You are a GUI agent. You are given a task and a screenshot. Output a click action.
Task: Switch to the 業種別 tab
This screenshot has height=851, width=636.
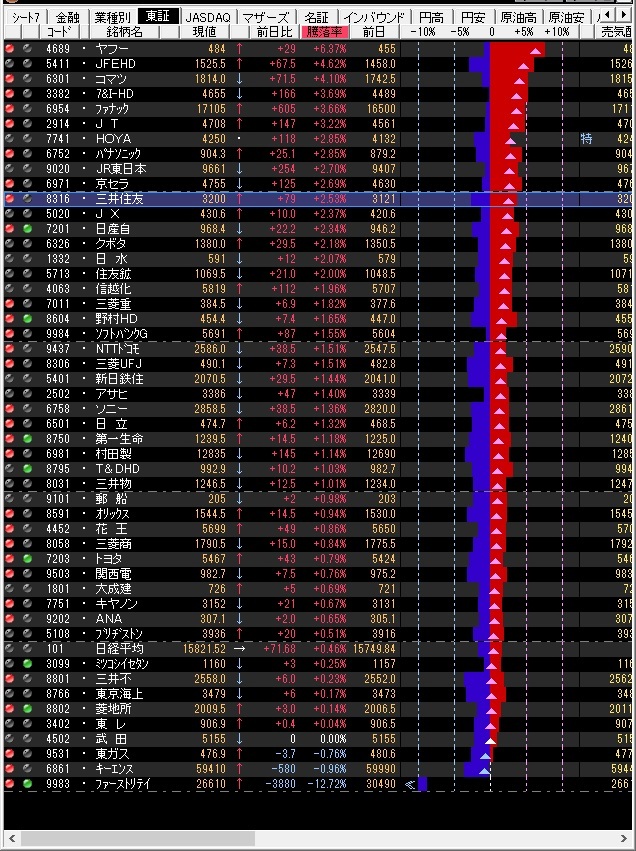click(112, 18)
